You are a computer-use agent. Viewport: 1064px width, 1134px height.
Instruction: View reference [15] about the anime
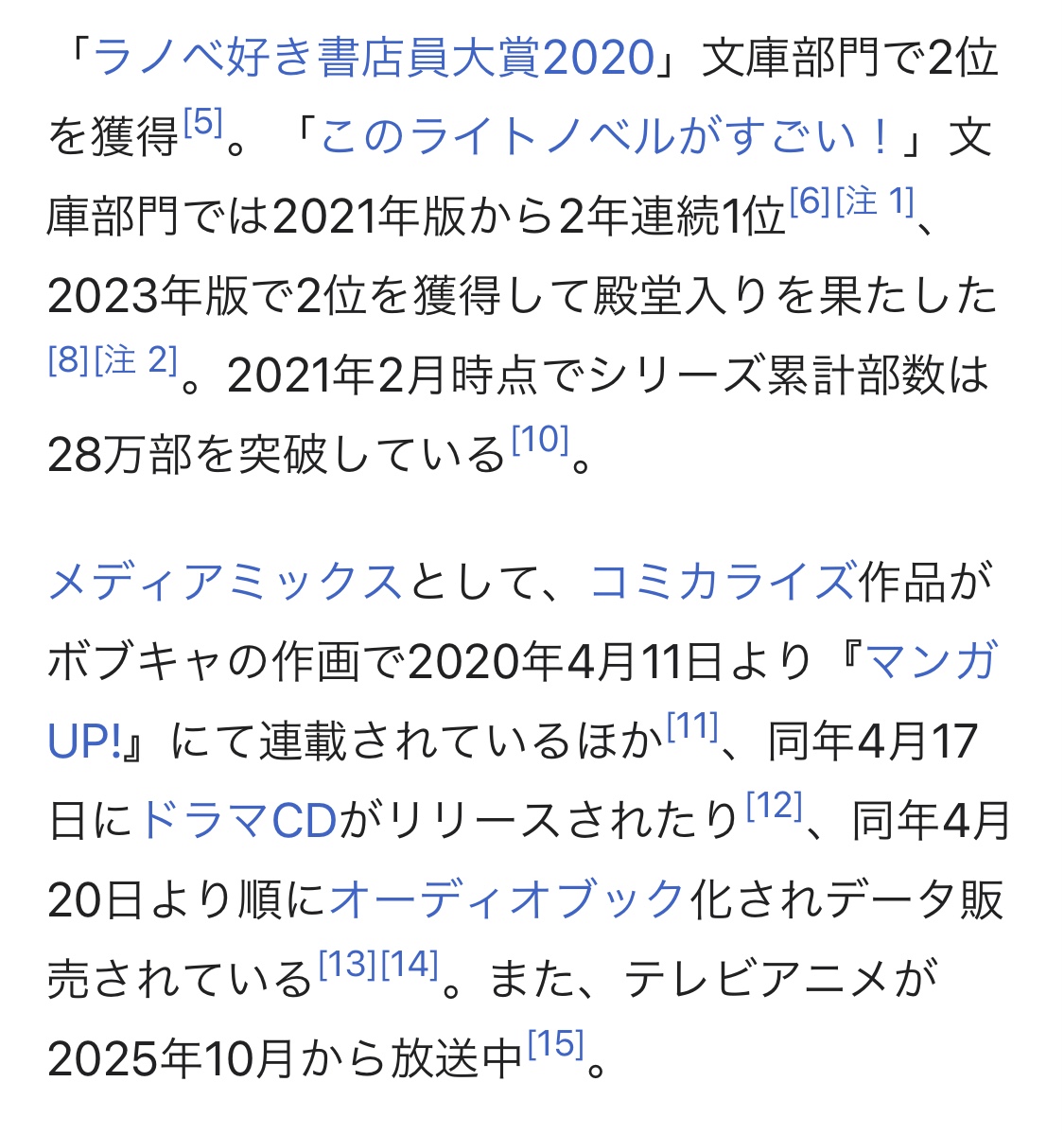555,1043
